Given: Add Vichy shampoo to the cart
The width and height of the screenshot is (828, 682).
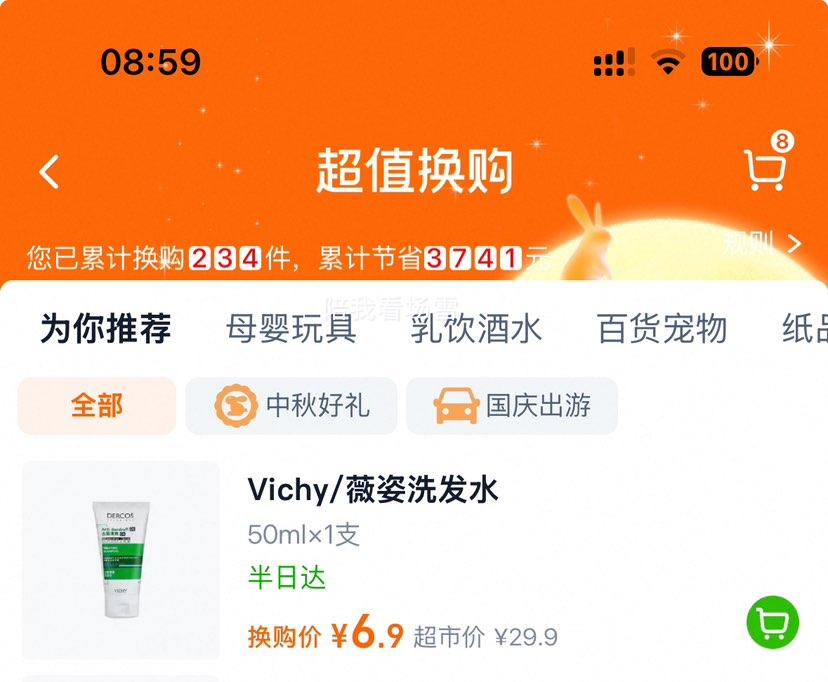Looking at the screenshot, I should click(x=773, y=623).
